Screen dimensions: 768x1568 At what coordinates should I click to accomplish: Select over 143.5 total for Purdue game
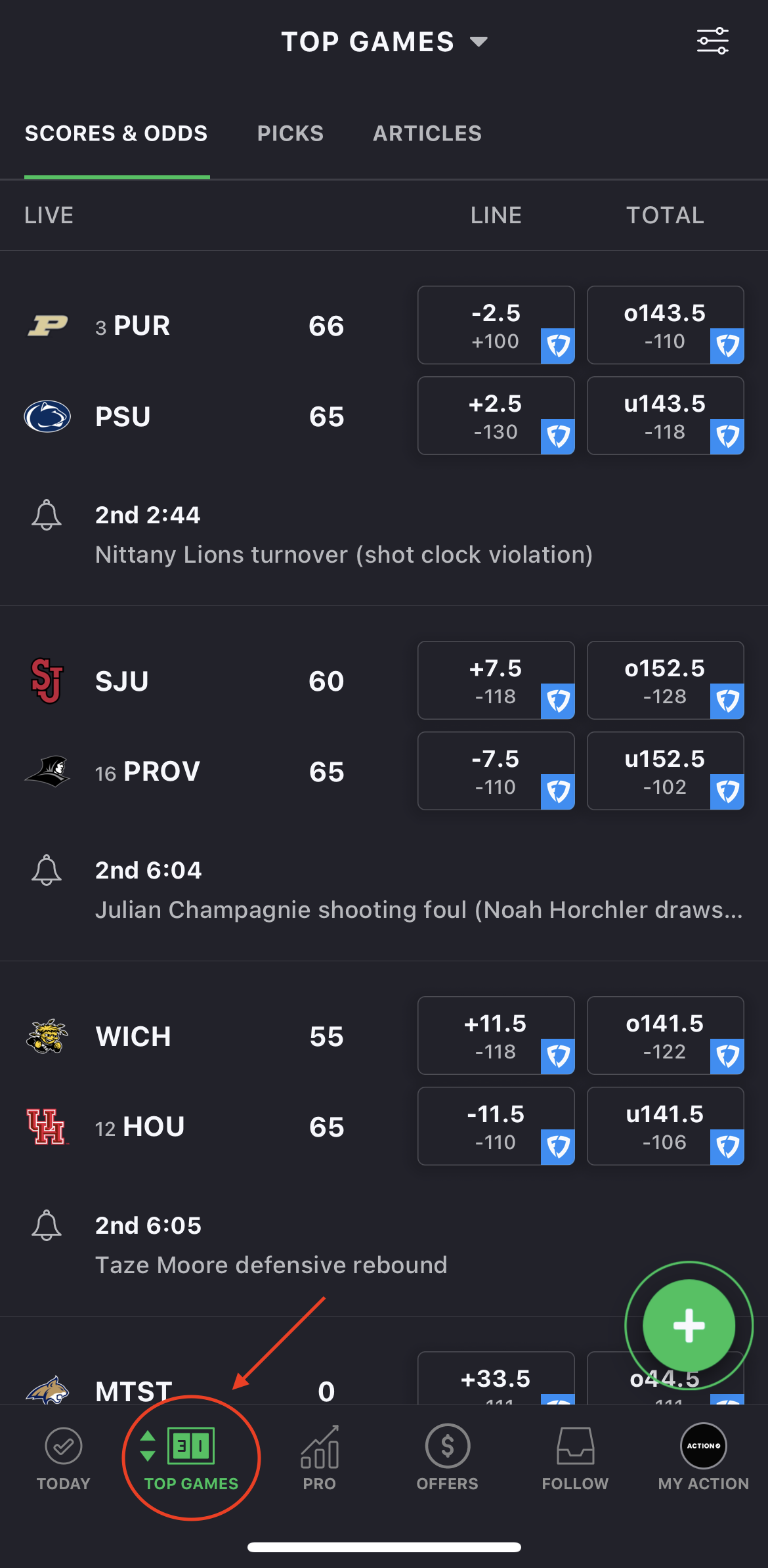(665, 325)
